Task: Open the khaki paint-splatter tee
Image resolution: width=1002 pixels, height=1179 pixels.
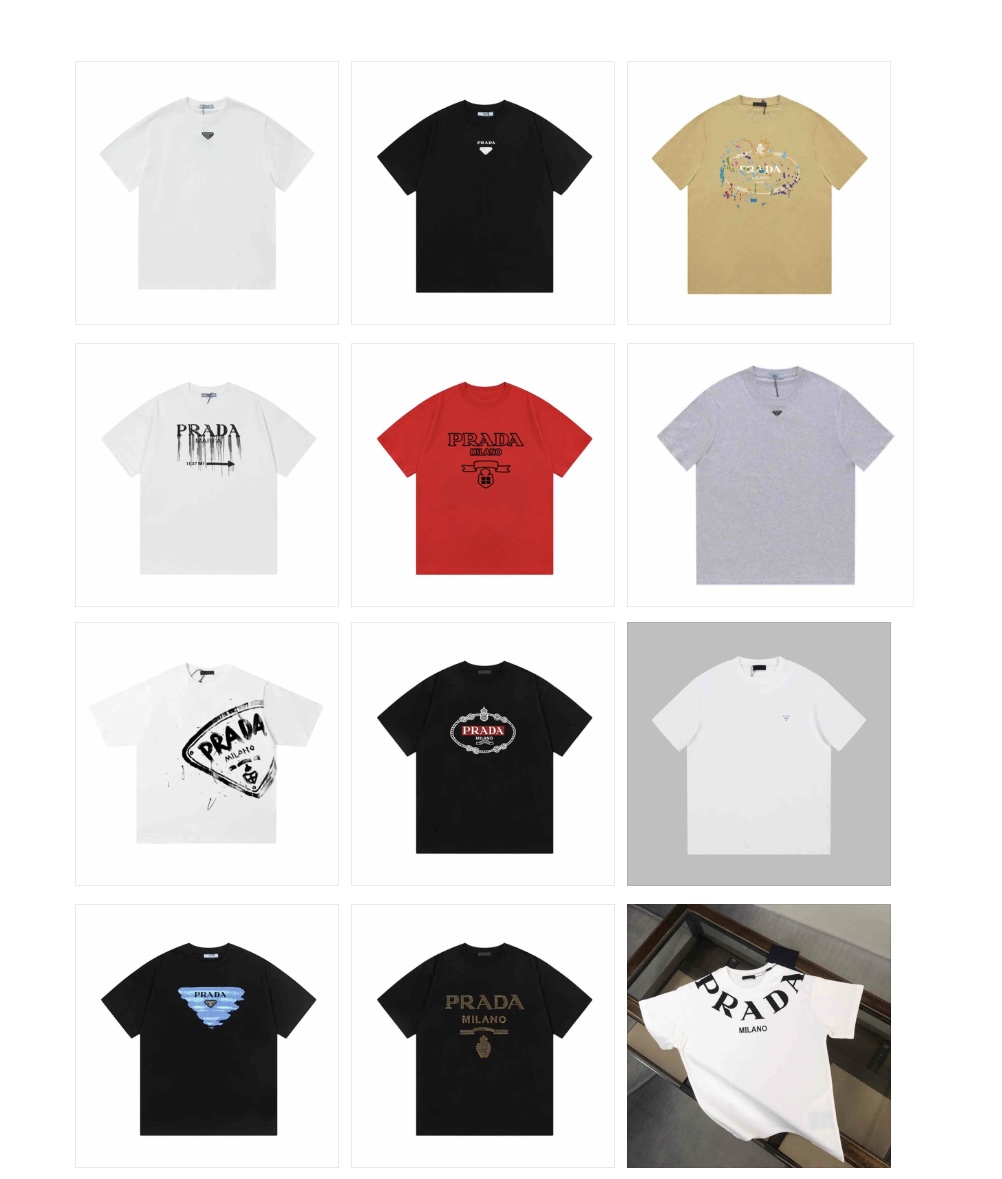Action: (758, 193)
